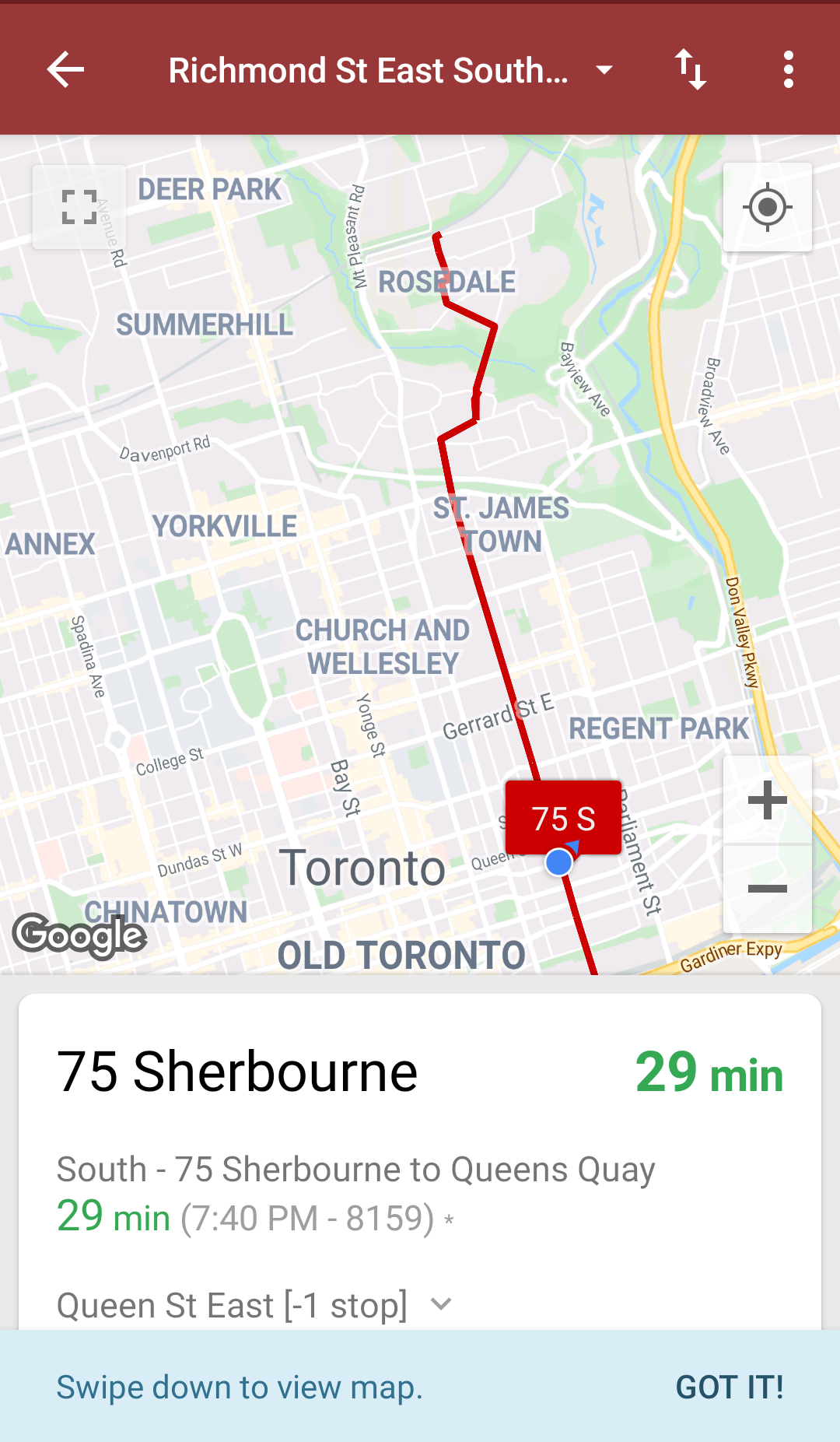The image size is (840, 1442).
Task: Open the Richmond St East stop dropdown
Action: pos(604,70)
